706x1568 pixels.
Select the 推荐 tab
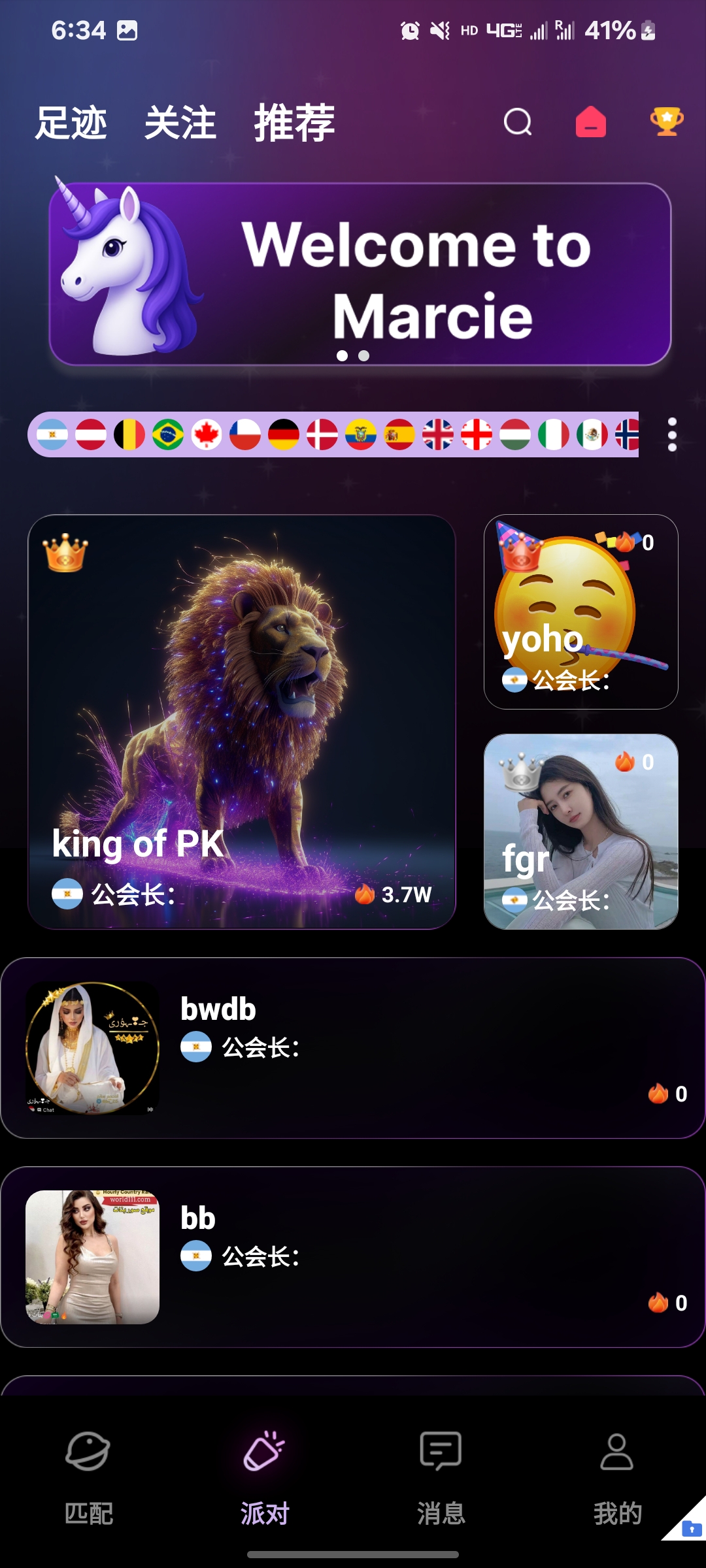tap(294, 123)
